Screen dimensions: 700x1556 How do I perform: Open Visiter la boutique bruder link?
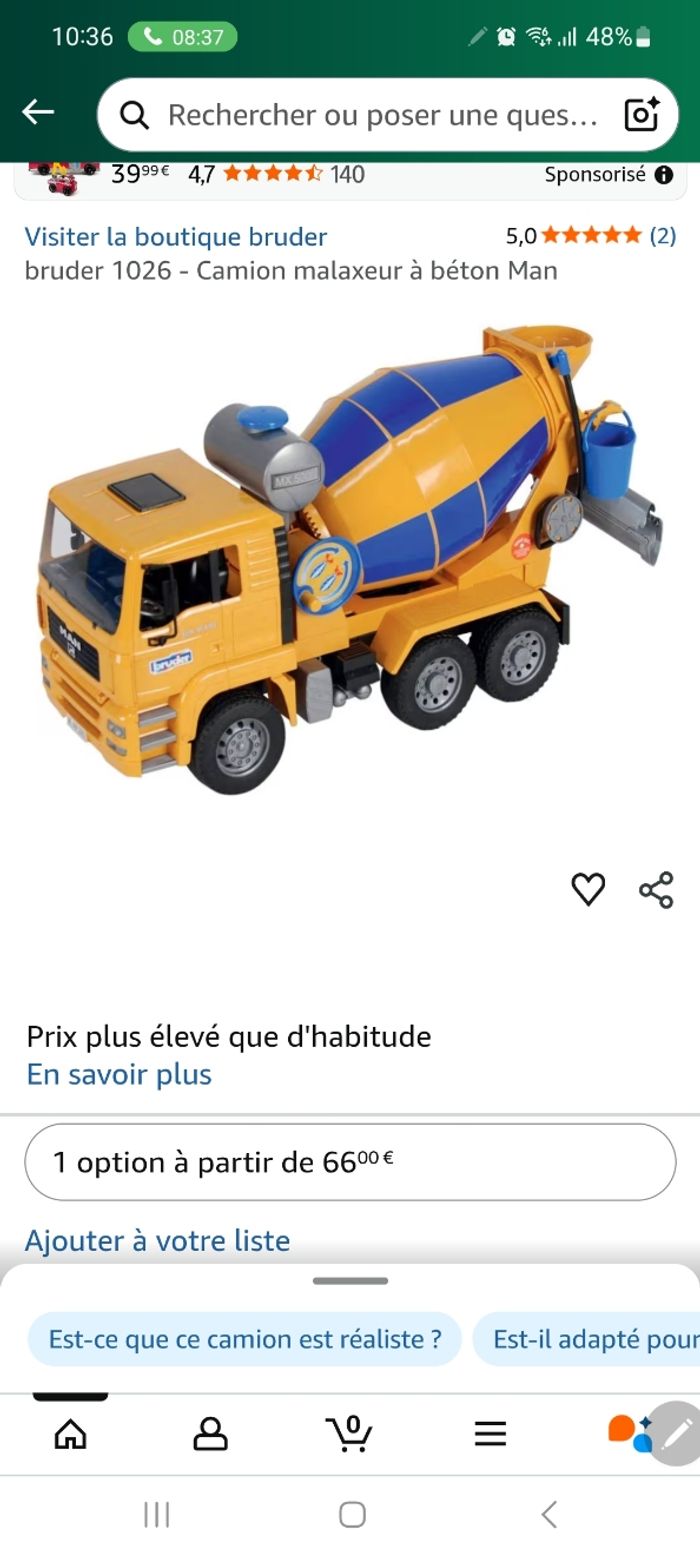pyautogui.click(x=176, y=237)
